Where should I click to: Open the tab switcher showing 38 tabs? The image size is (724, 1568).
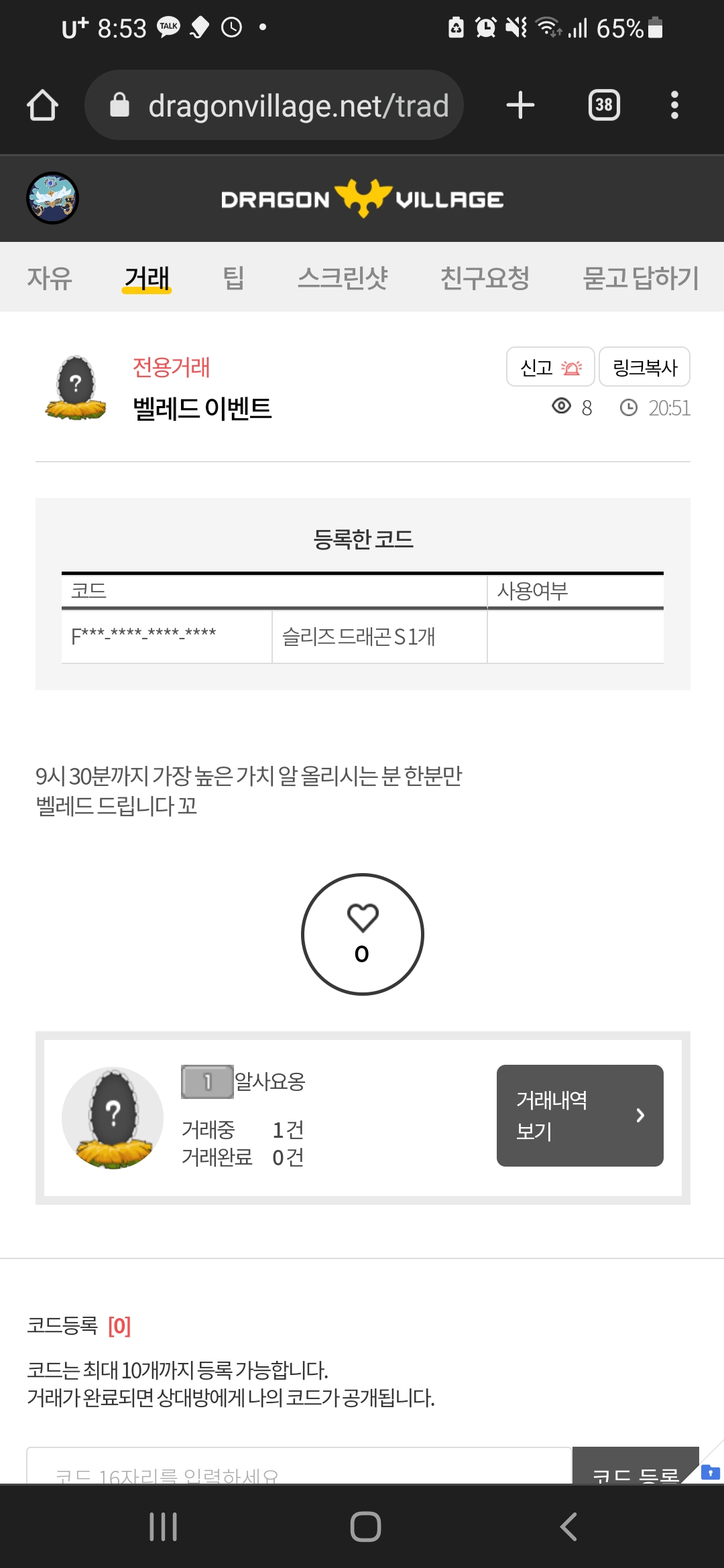(603, 105)
